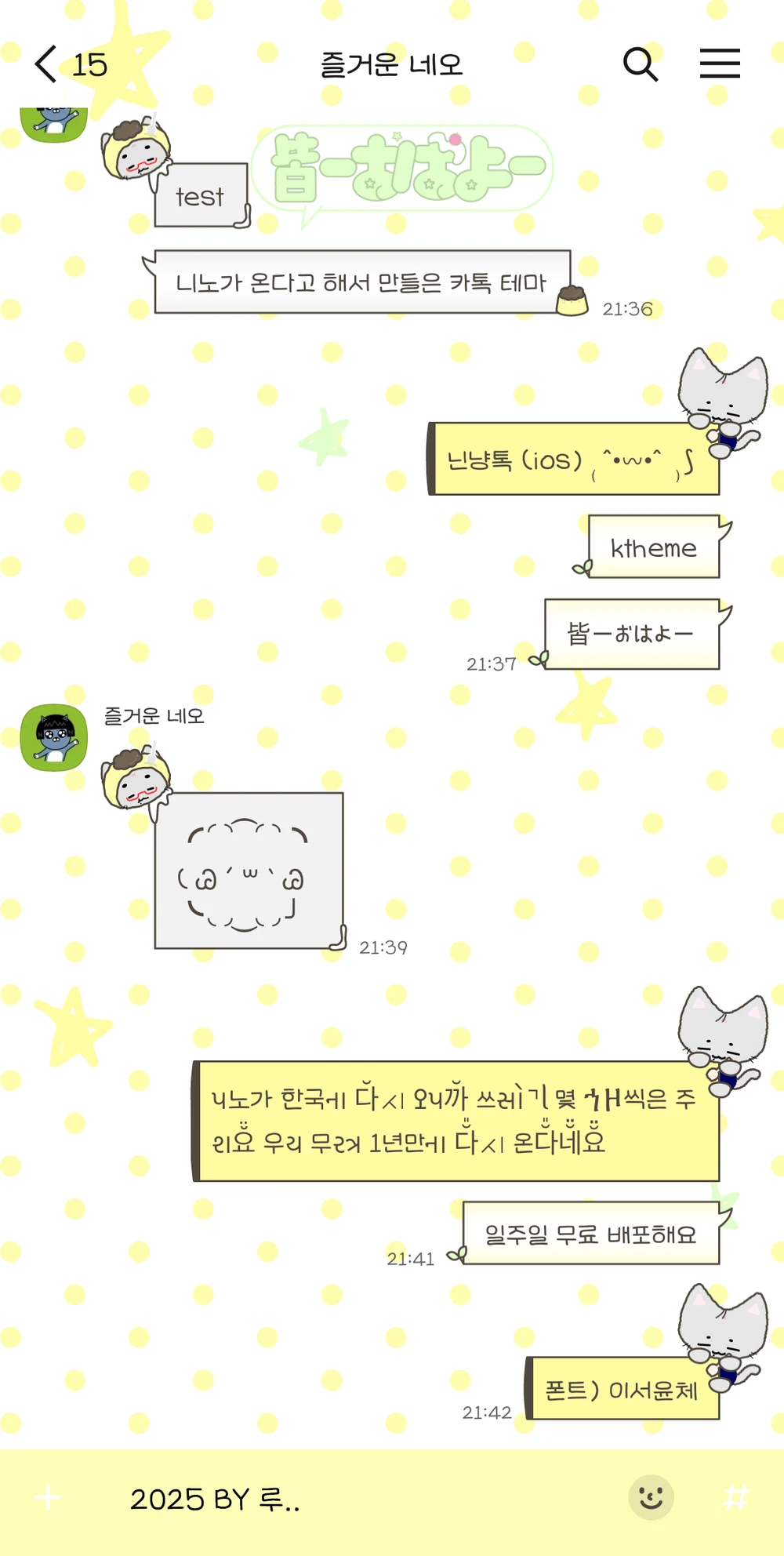Image resolution: width=784 pixels, height=1556 pixels.
Task: Tap the ktheme message bubble
Action: coord(655,547)
